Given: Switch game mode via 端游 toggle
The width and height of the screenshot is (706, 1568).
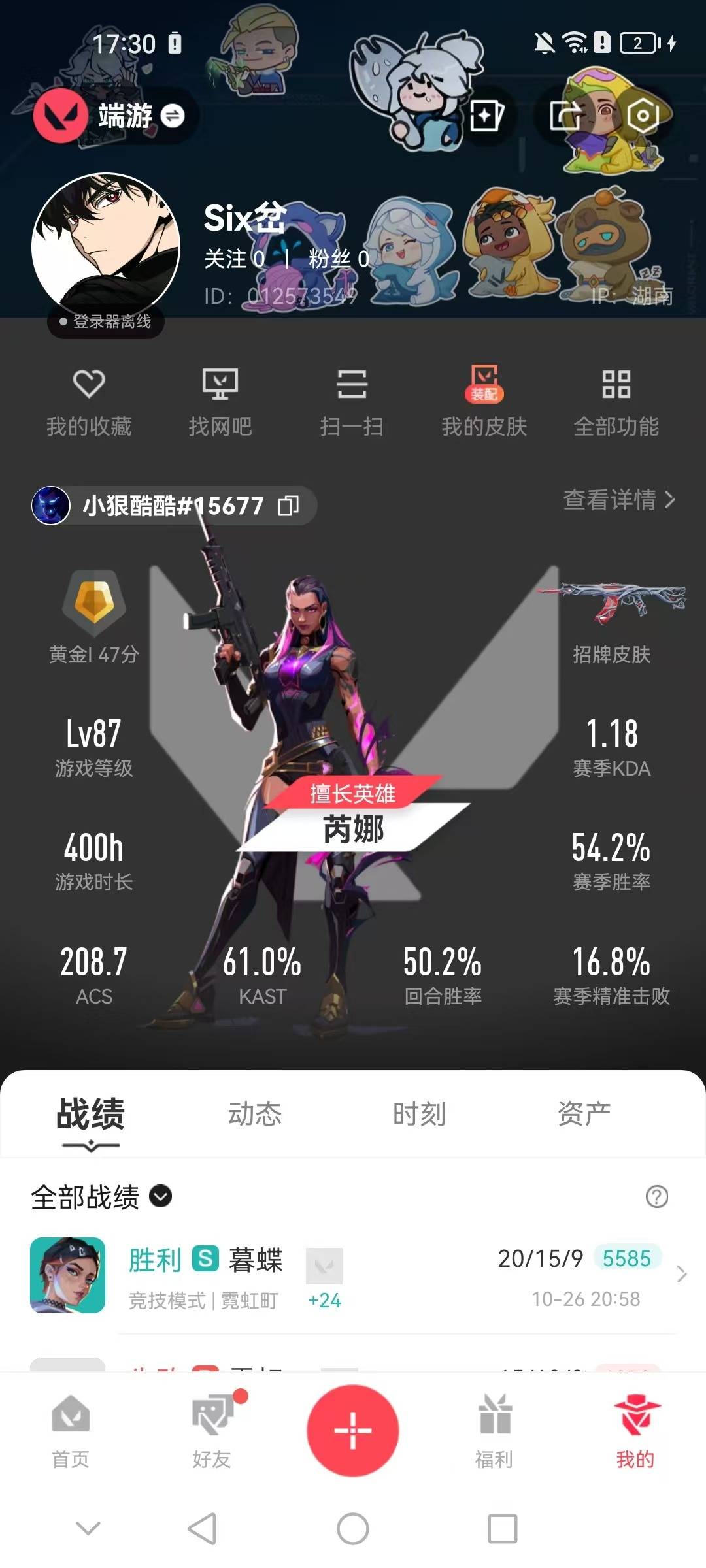Looking at the screenshot, I should [x=173, y=116].
